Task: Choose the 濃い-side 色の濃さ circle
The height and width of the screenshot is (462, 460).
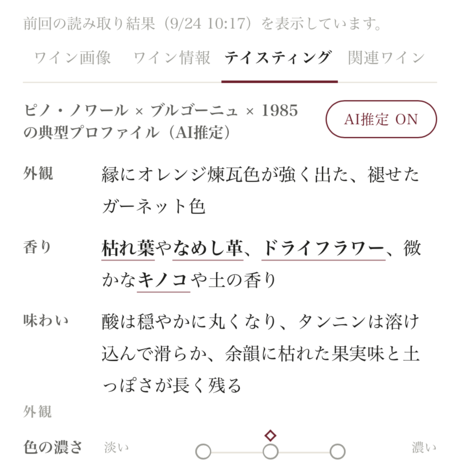Action: tap(337, 452)
